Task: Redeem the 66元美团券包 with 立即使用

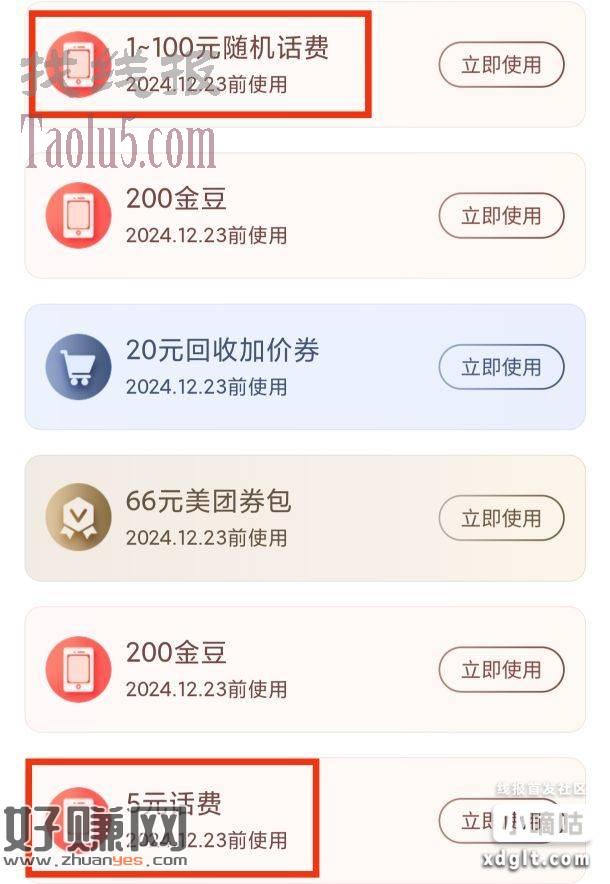Action: coord(501,518)
